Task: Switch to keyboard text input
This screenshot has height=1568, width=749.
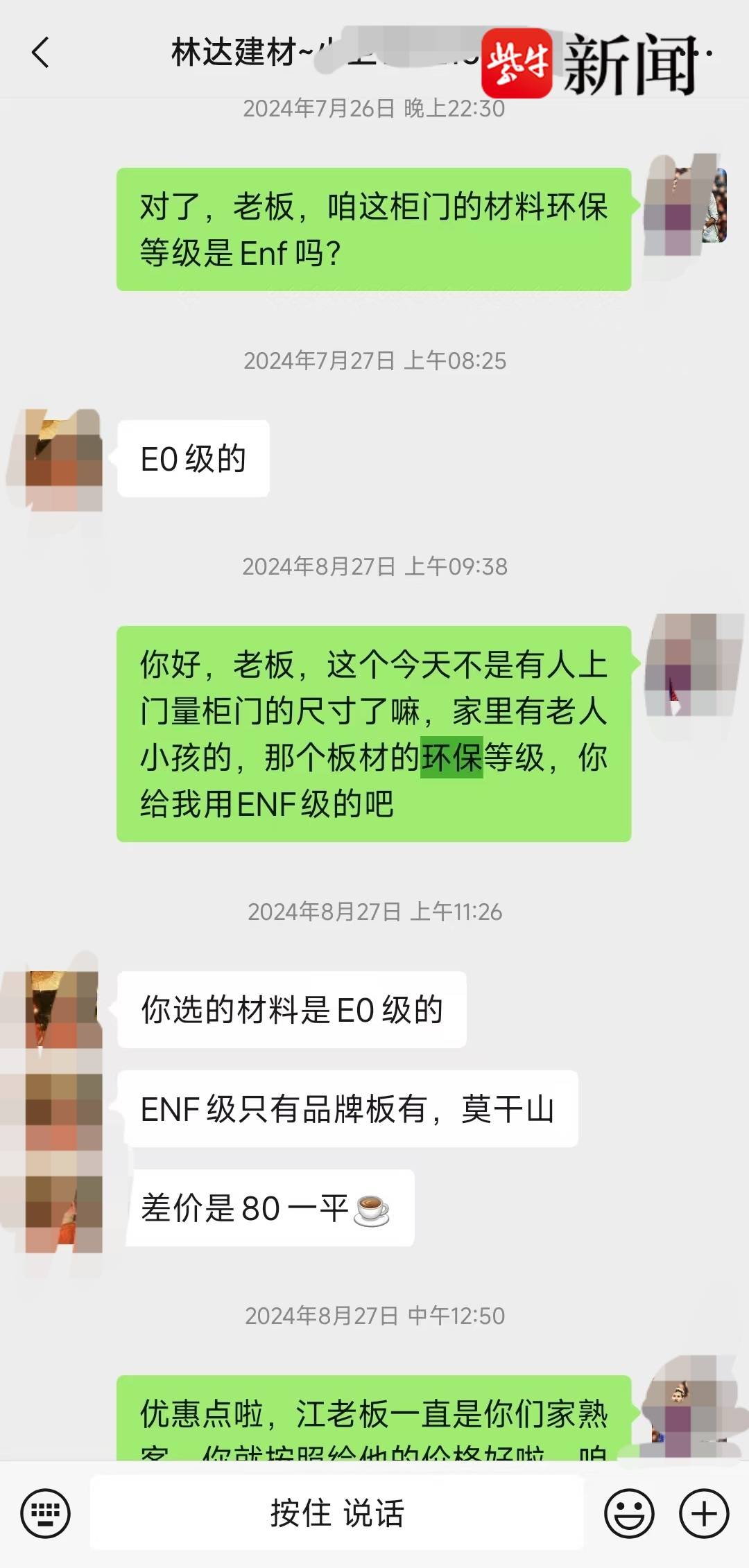Action: pyautogui.click(x=45, y=1513)
